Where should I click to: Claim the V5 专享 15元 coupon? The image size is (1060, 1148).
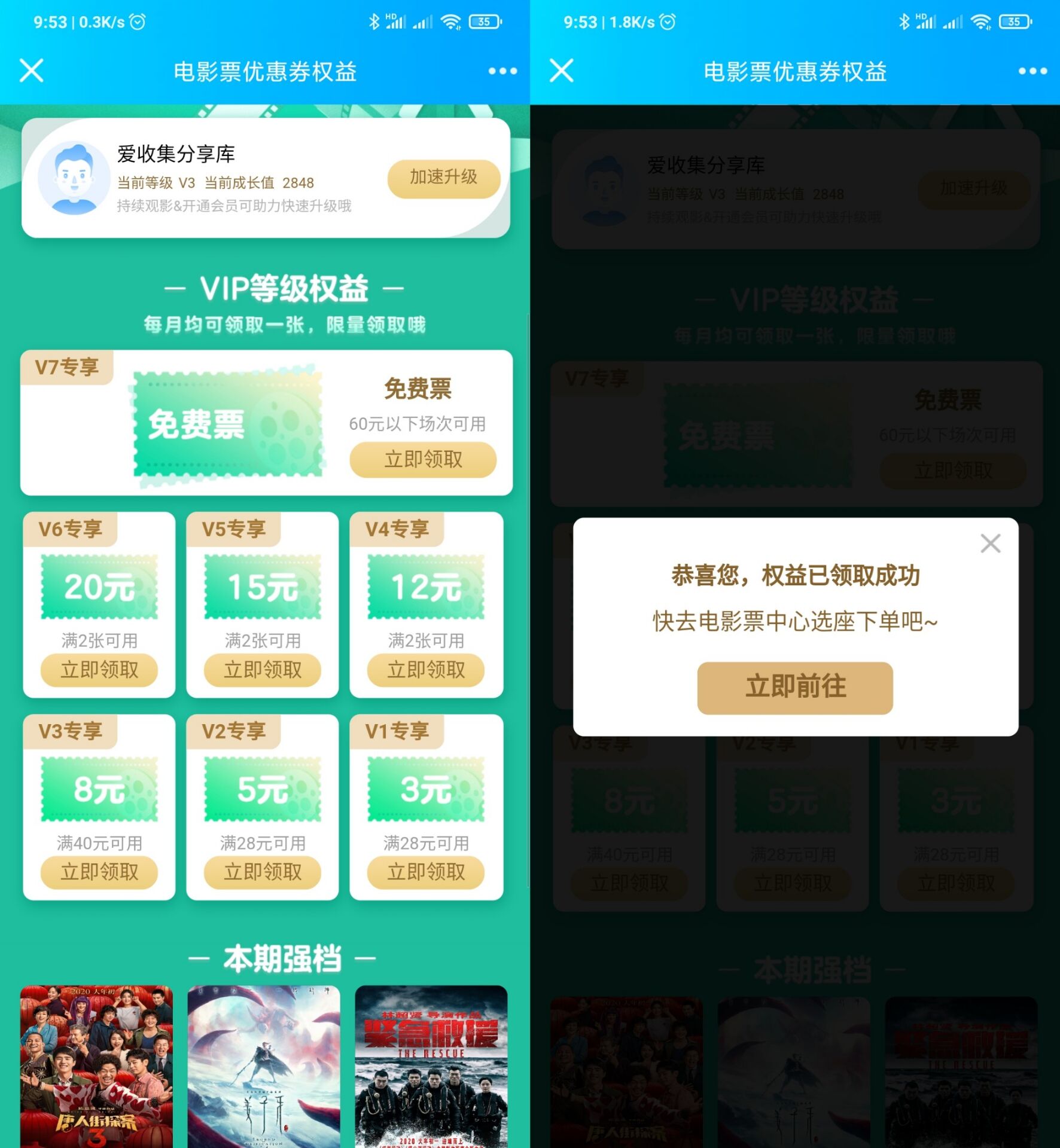(x=263, y=670)
